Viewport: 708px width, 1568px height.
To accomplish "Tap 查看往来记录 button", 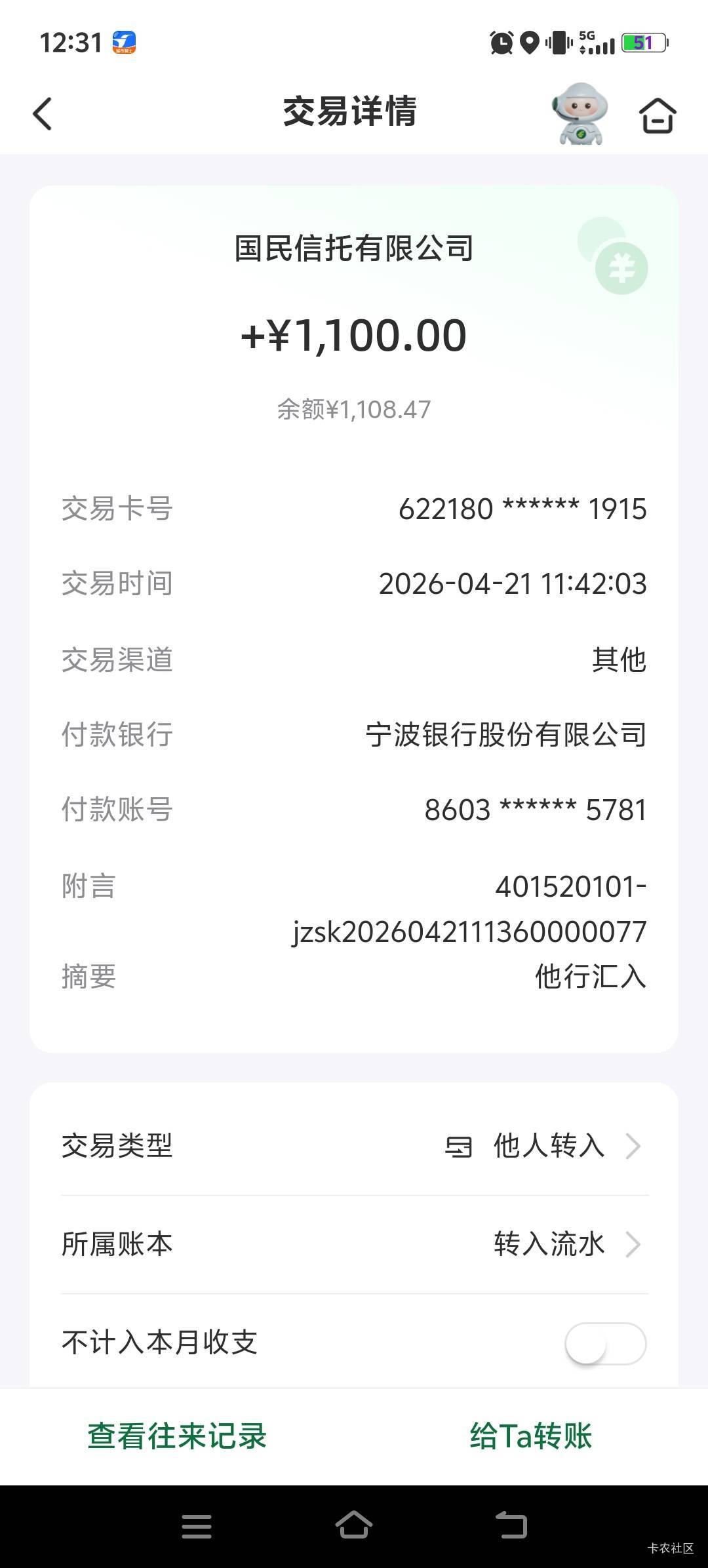I will (177, 1436).
